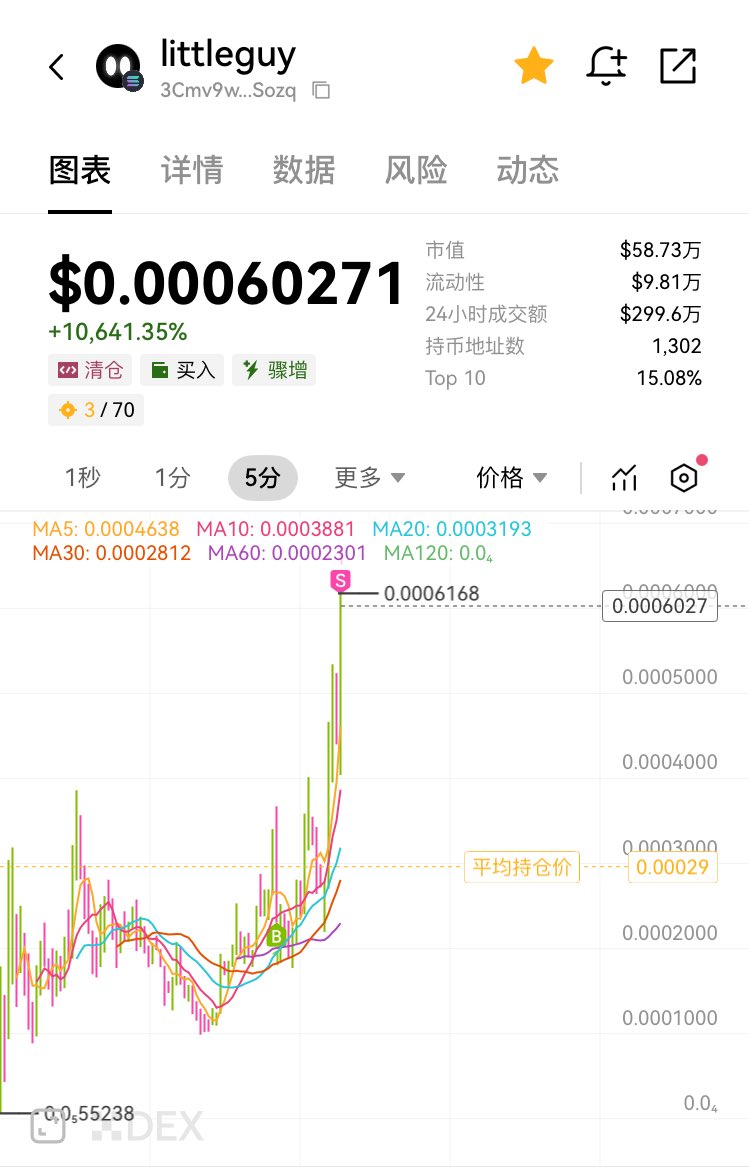Switch to the 详情 tab
This screenshot has height=1173, width=749.
pos(192,170)
